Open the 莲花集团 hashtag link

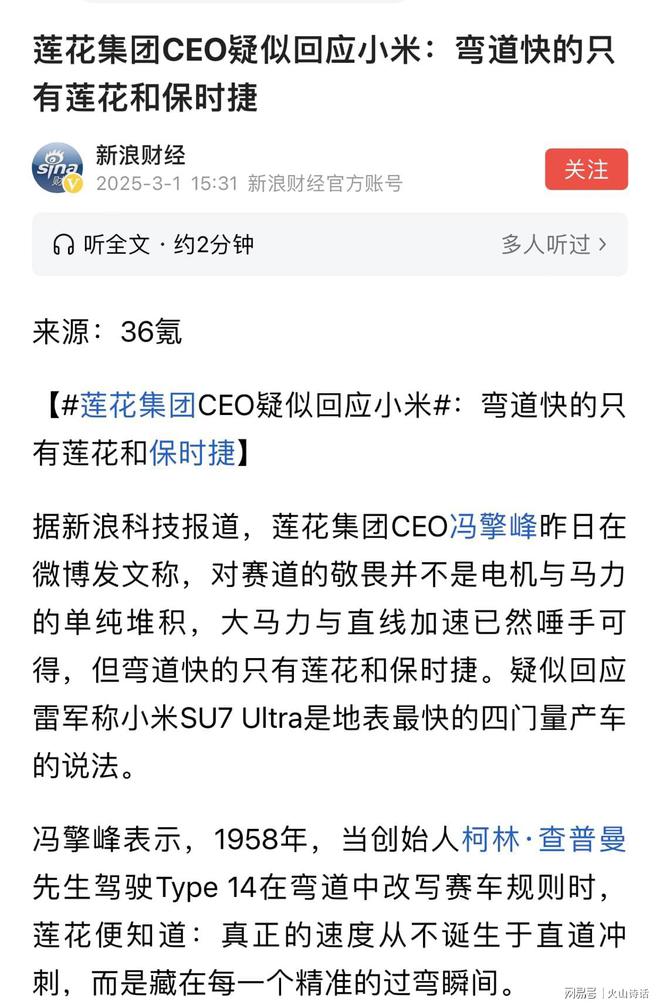coord(137,404)
